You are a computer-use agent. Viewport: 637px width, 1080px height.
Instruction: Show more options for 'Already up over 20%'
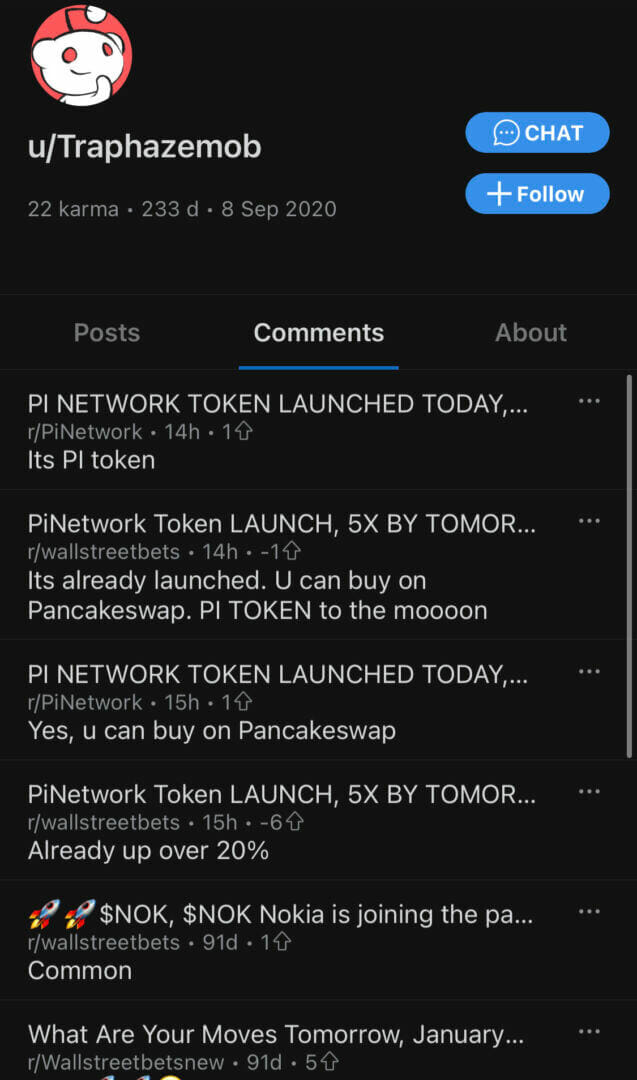pyautogui.click(x=589, y=791)
